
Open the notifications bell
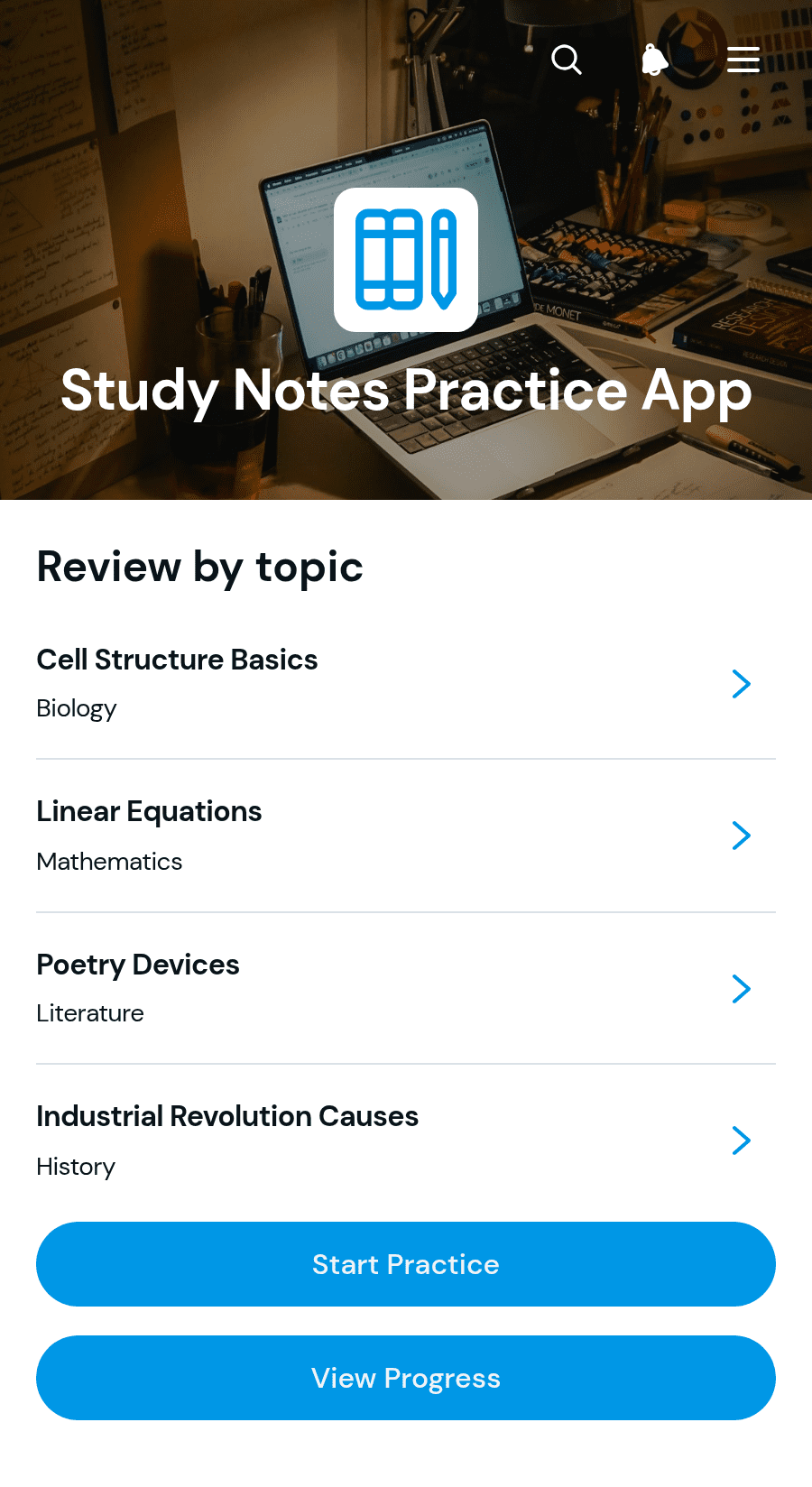point(655,60)
